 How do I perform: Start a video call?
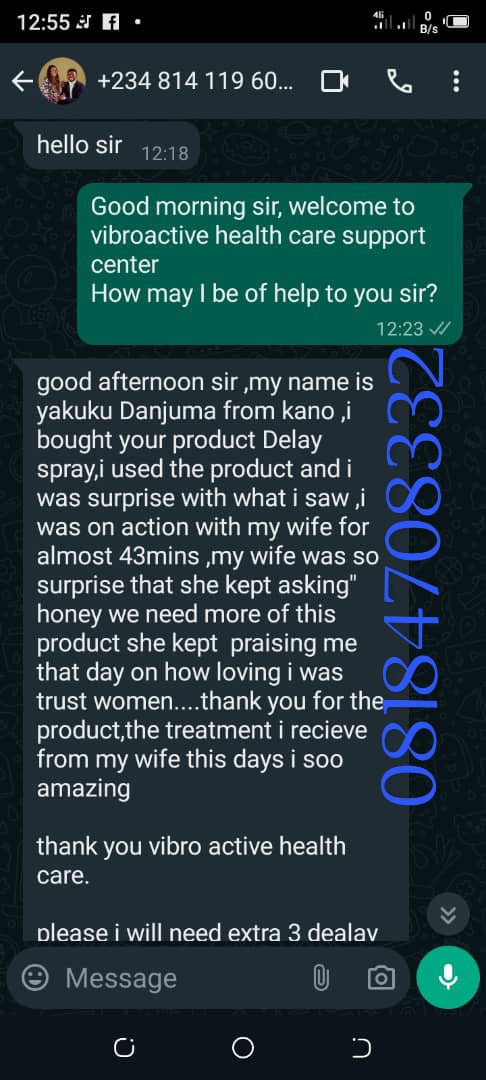click(335, 82)
